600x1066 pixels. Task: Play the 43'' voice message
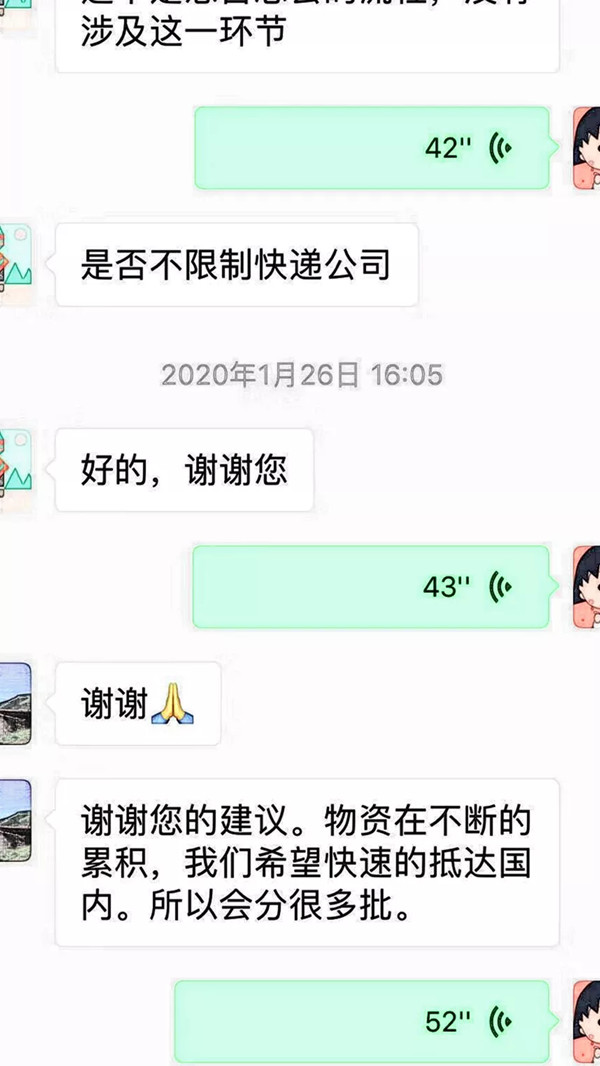371,587
